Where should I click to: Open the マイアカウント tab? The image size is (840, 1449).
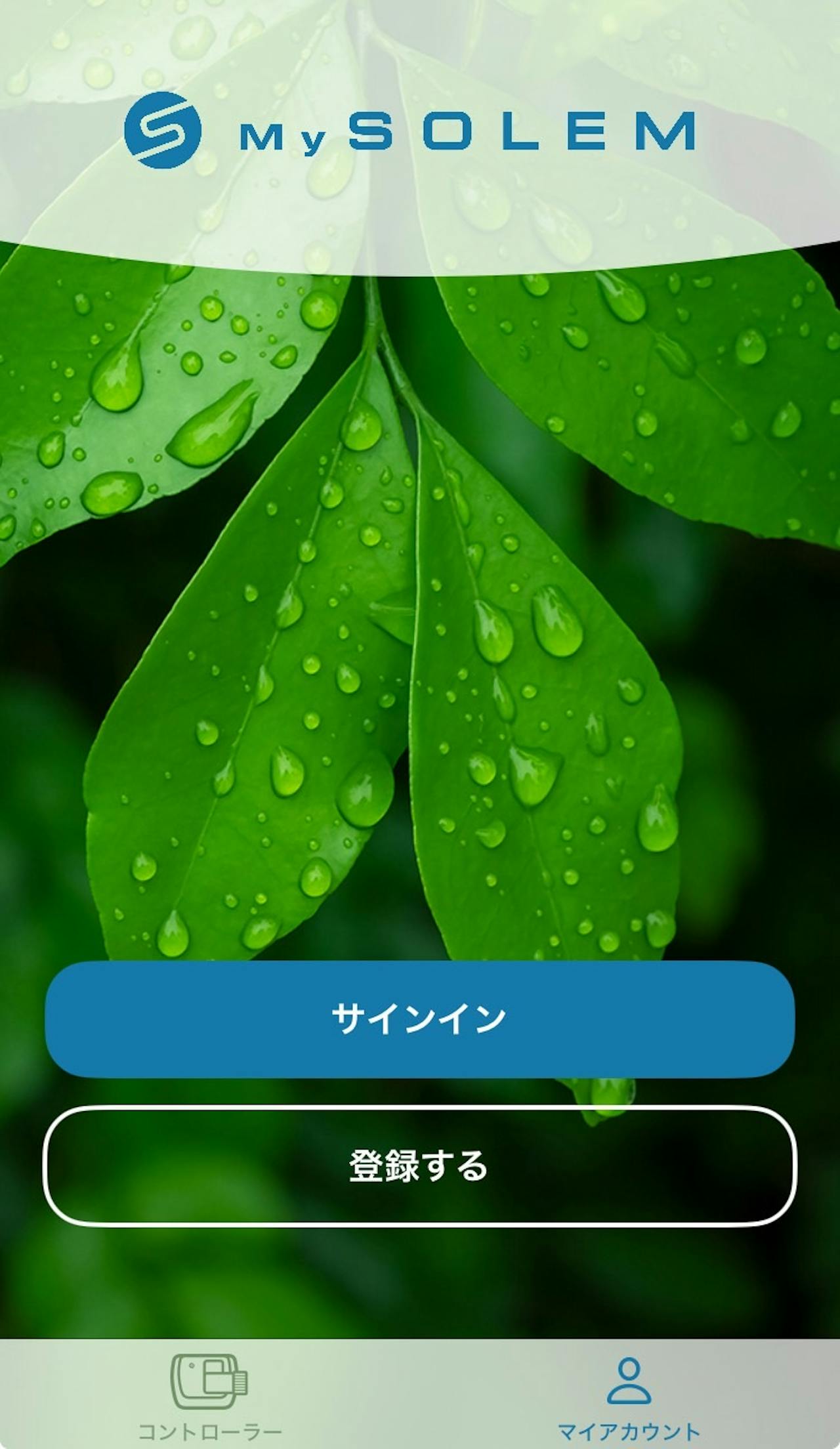tap(629, 1395)
